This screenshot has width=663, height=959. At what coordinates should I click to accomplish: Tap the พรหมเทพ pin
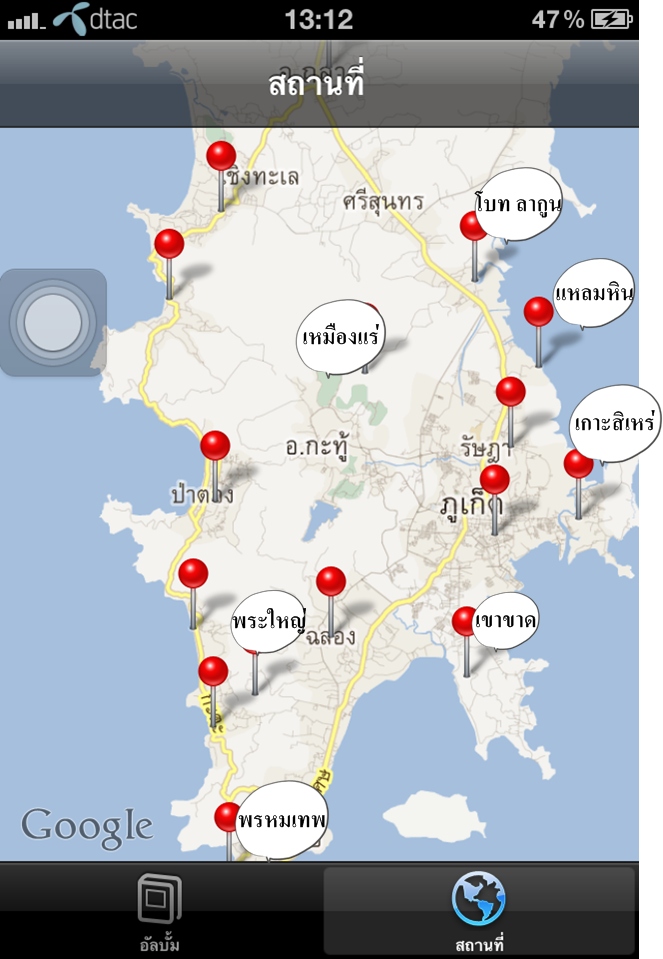229,817
